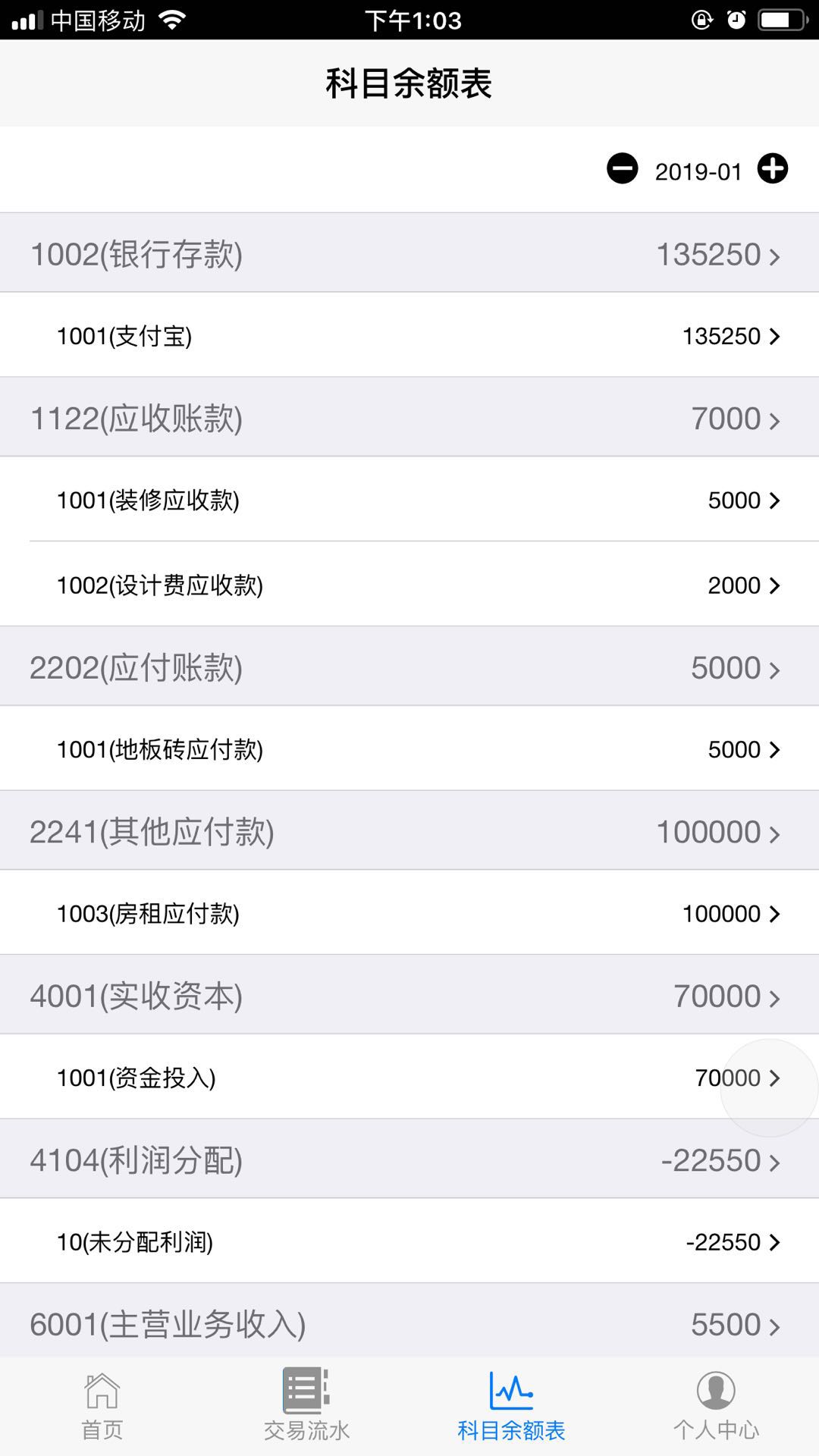Viewport: 819px width, 1456px height.
Task: Expand 2241(其他应付款) with its chevron
Action: coord(775,833)
